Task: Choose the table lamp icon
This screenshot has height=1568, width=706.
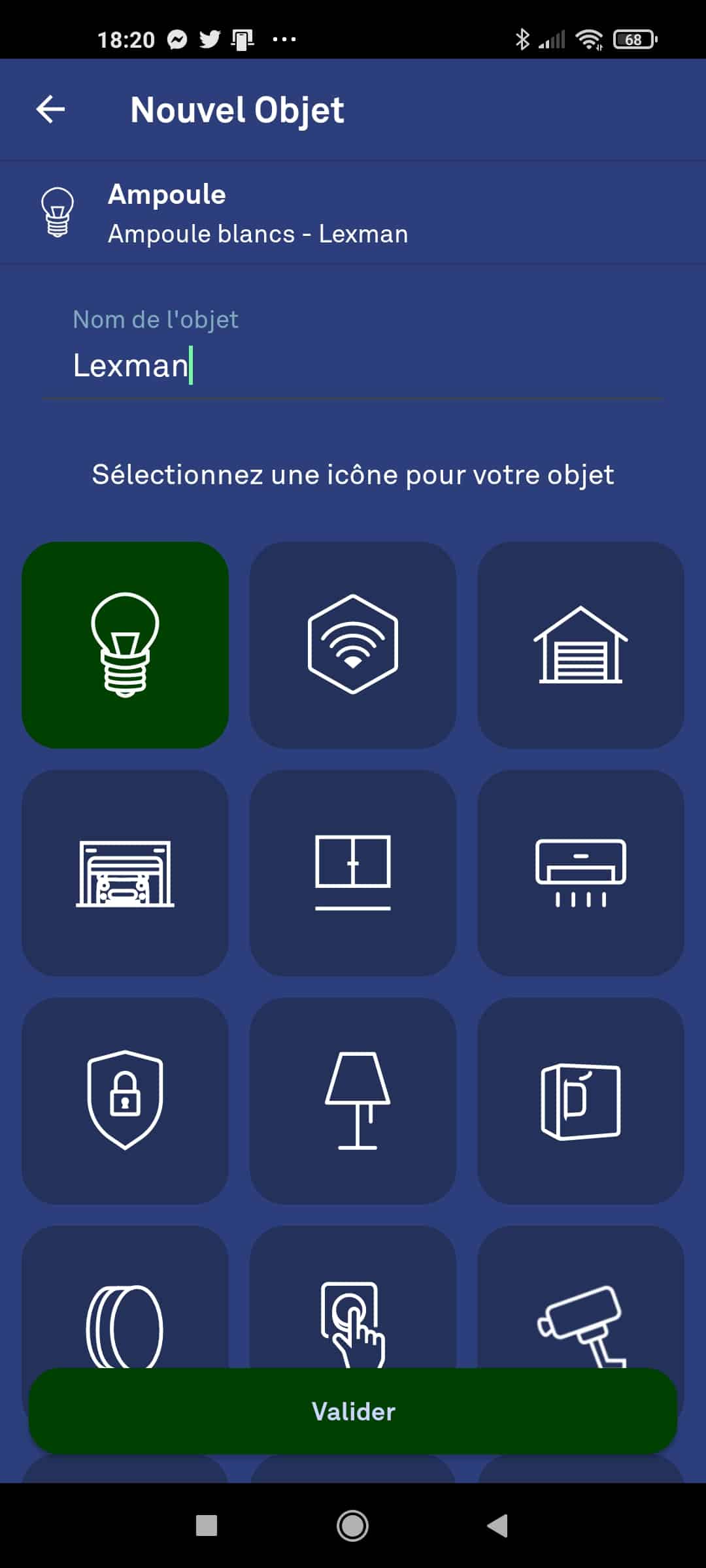Action: click(353, 1101)
